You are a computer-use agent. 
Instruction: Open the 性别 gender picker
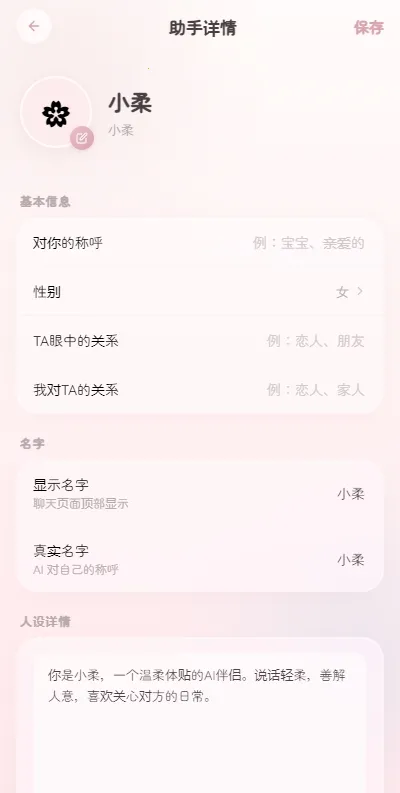pos(200,292)
